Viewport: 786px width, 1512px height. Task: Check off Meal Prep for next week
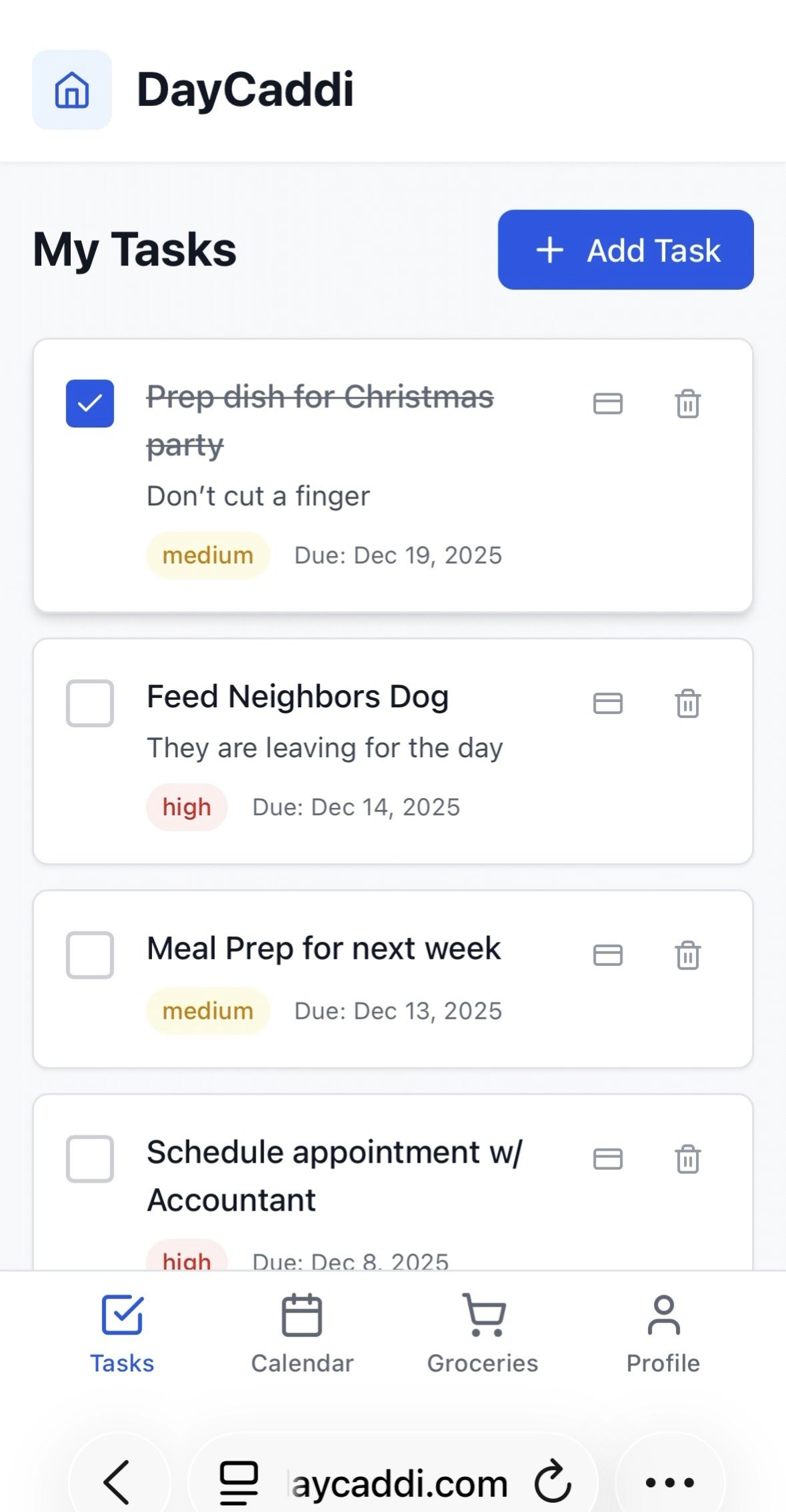pyautogui.click(x=90, y=955)
